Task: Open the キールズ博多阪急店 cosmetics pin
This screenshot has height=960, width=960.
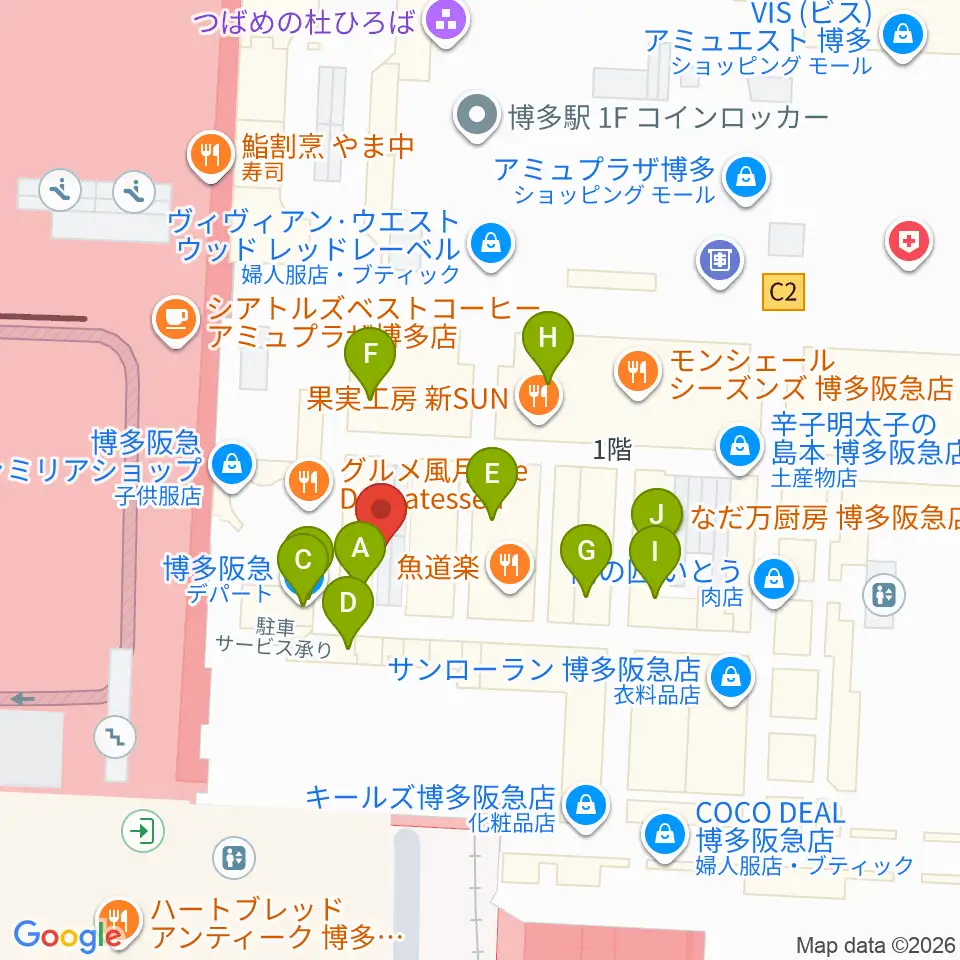Action: (586, 808)
